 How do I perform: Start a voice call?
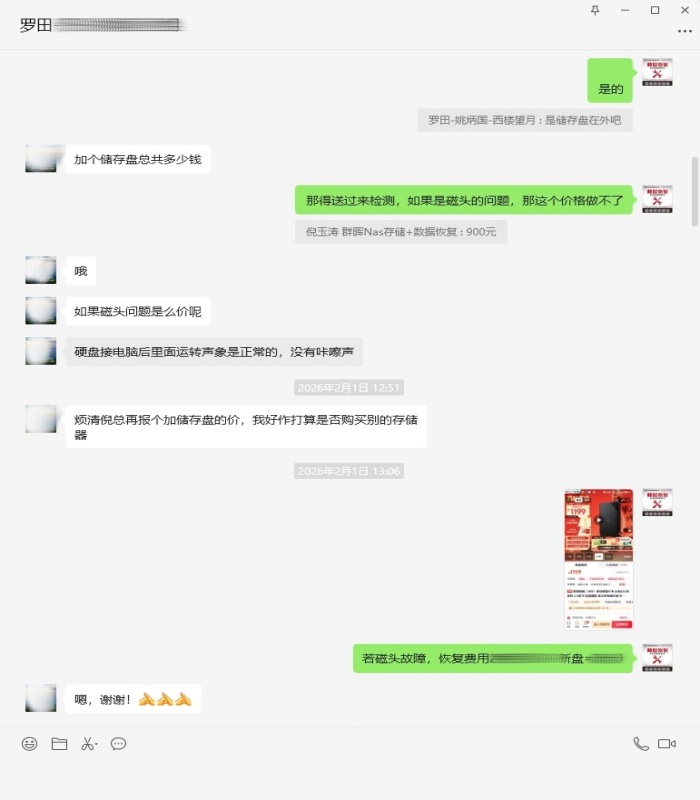641,744
